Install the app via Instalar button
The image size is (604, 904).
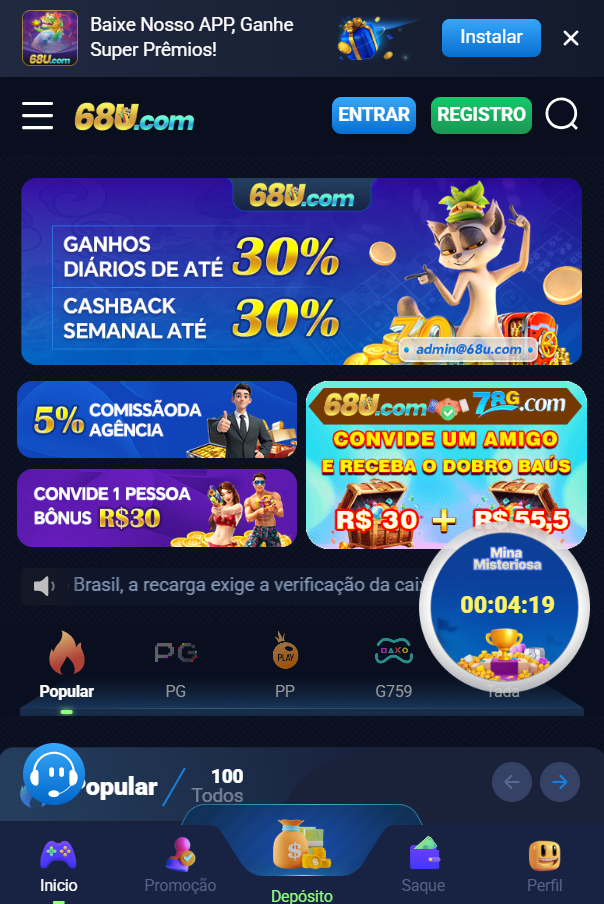tap(491, 38)
